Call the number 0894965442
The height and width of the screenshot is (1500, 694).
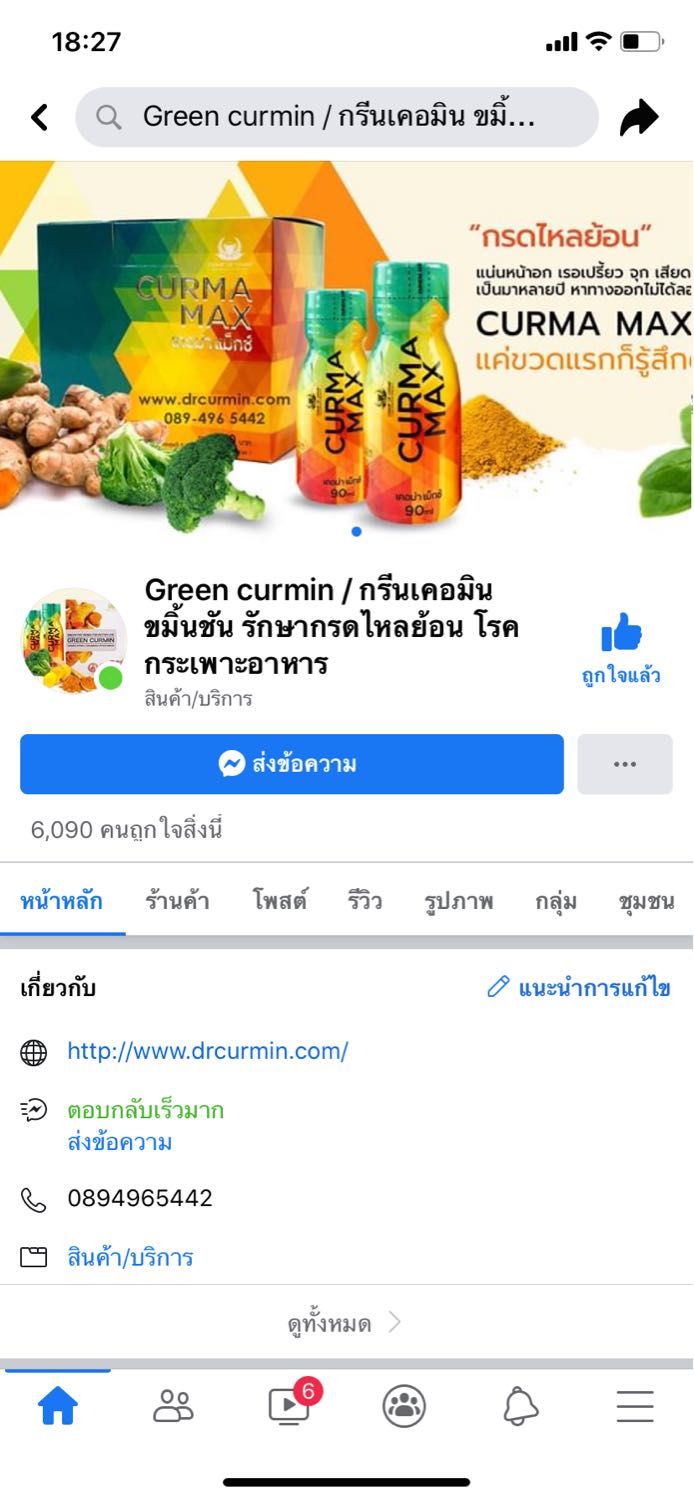[x=140, y=1198]
